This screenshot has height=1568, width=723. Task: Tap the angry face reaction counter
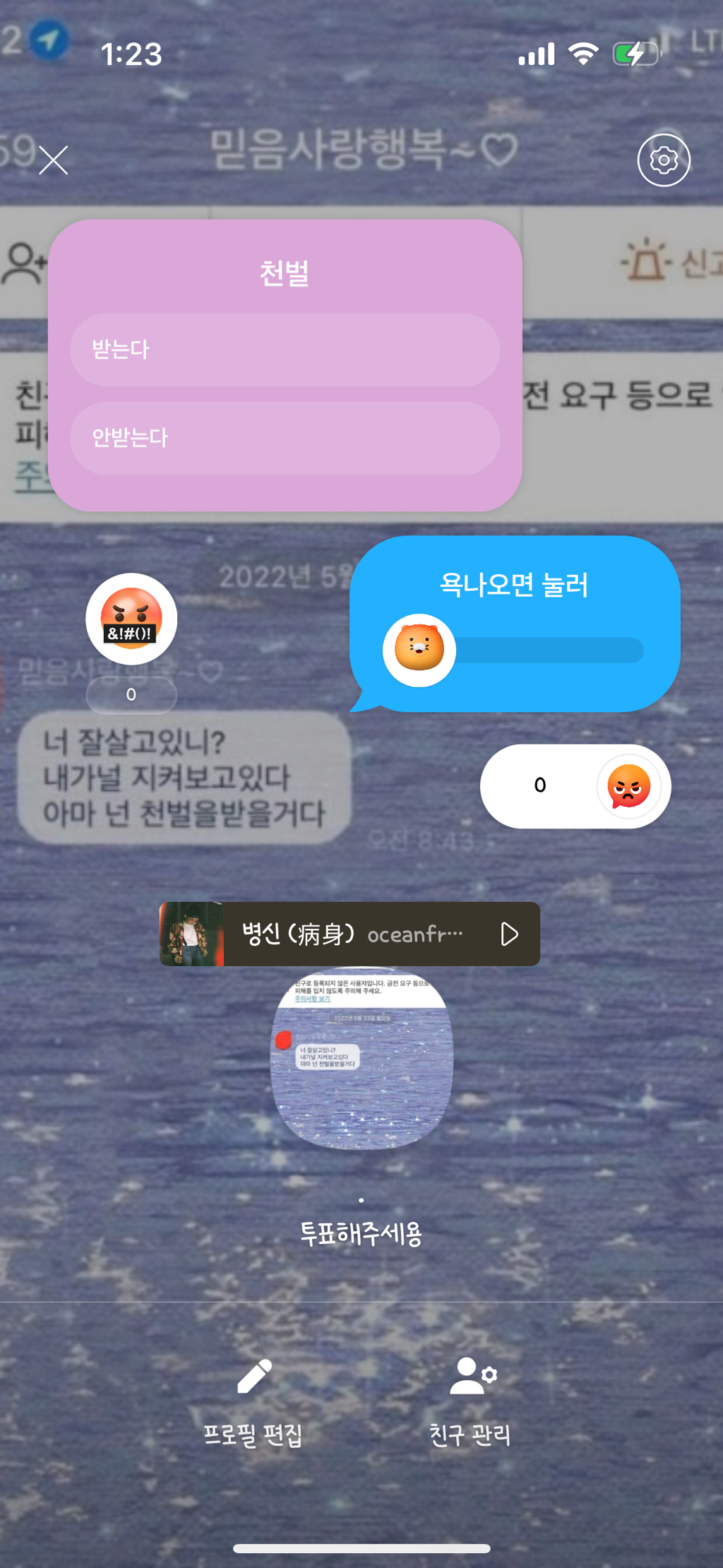coord(575,786)
